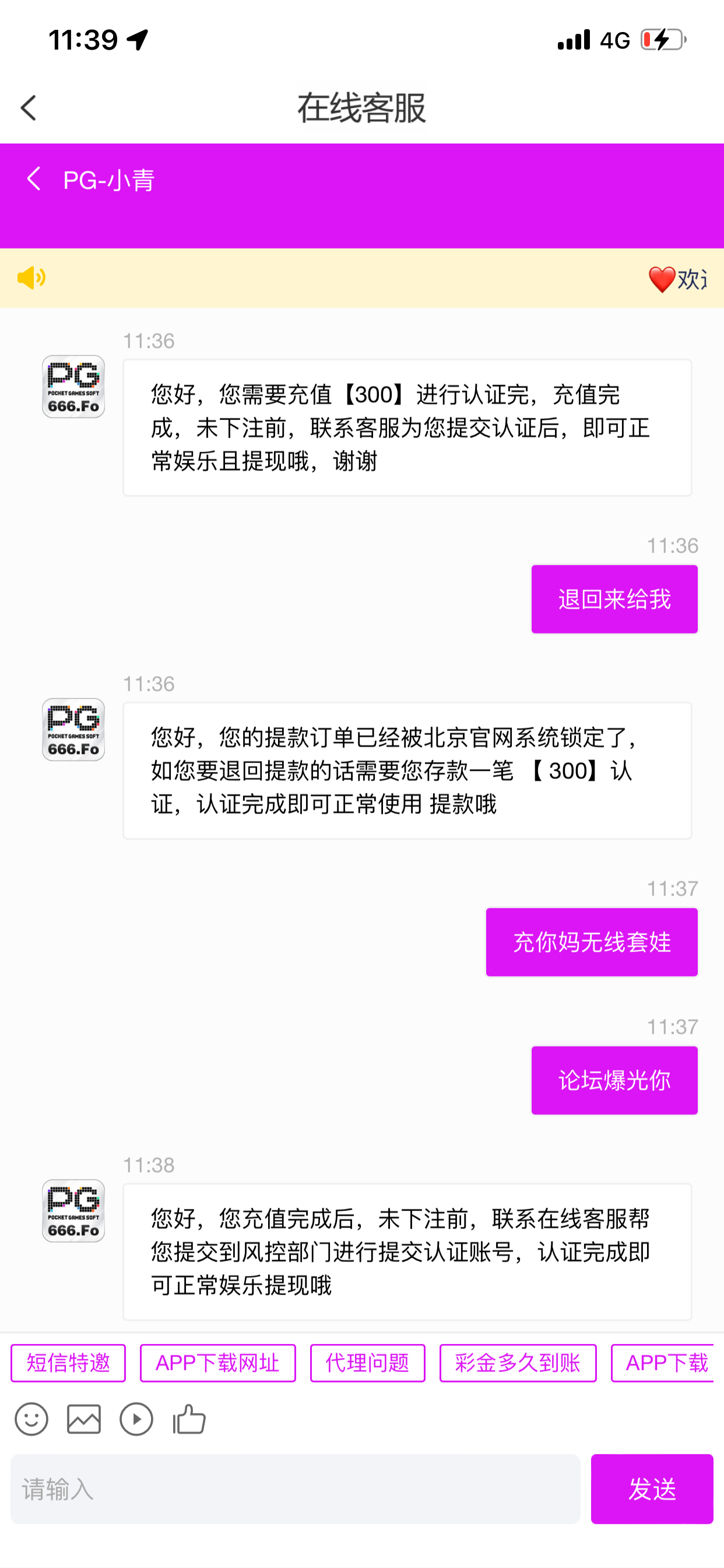Open the emoji picker smiley icon

(31, 1419)
